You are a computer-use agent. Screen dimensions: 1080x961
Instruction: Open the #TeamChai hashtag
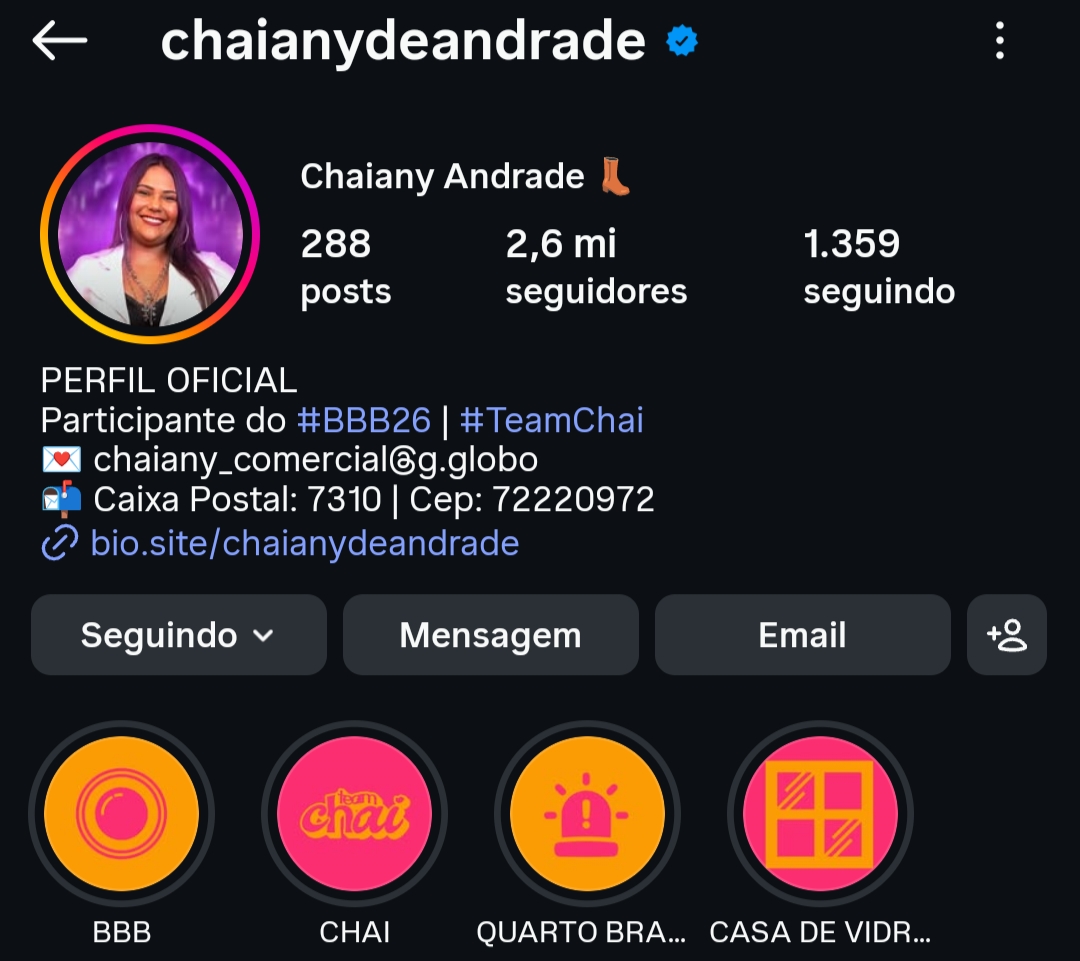pyautogui.click(x=551, y=420)
